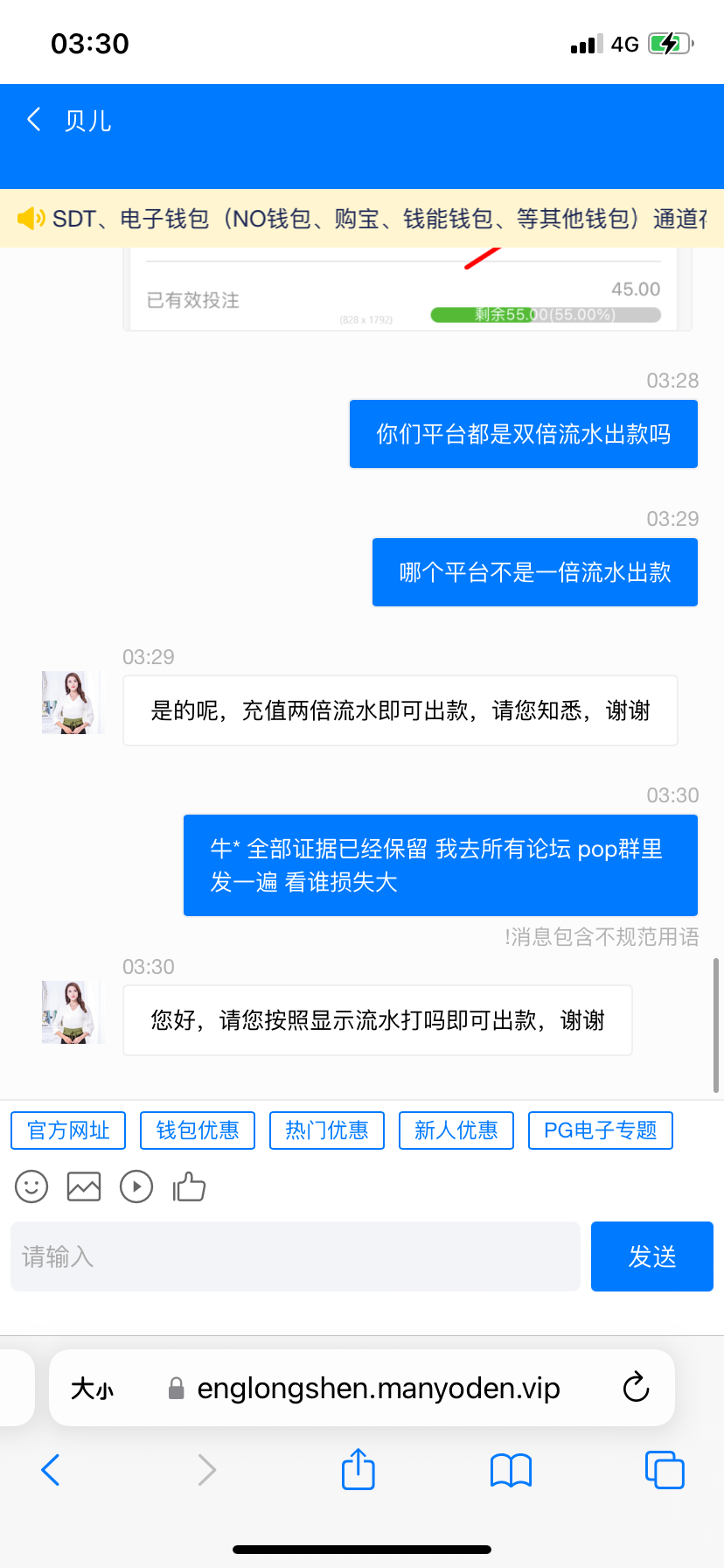The height and width of the screenshot is (1568, 724).
Task: Open the emoji picker
Action: tap(31, 1186)
